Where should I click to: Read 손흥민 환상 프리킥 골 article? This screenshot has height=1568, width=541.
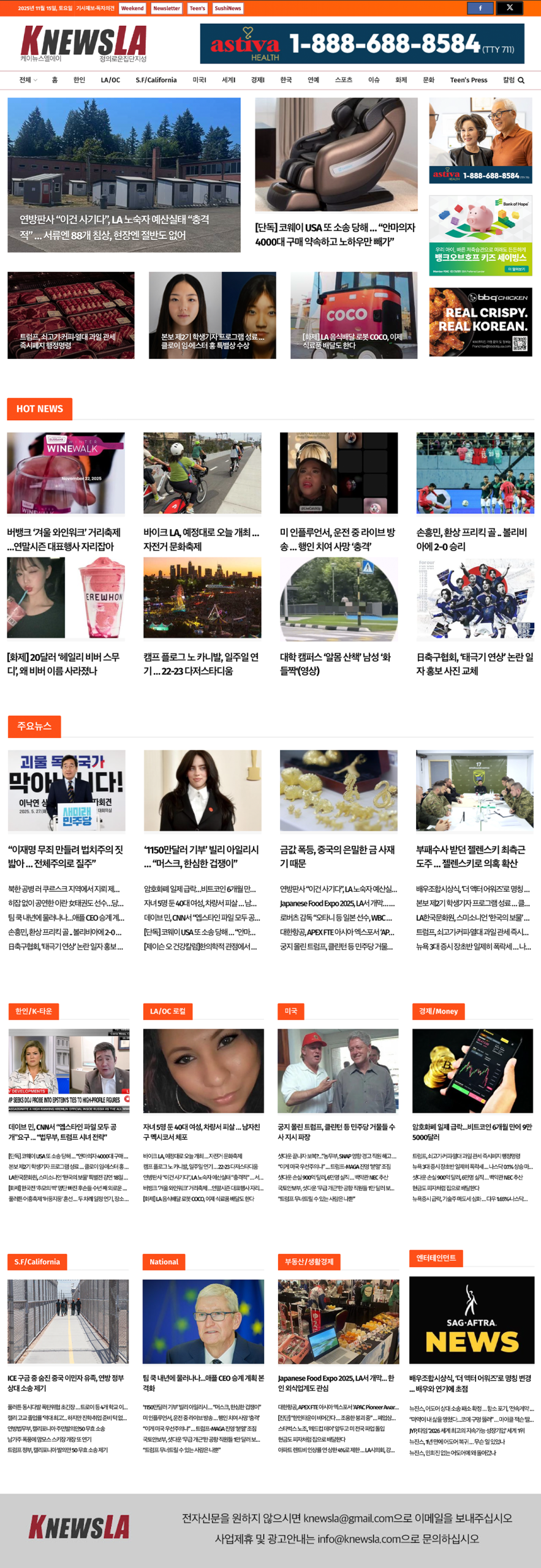[472, 539]
